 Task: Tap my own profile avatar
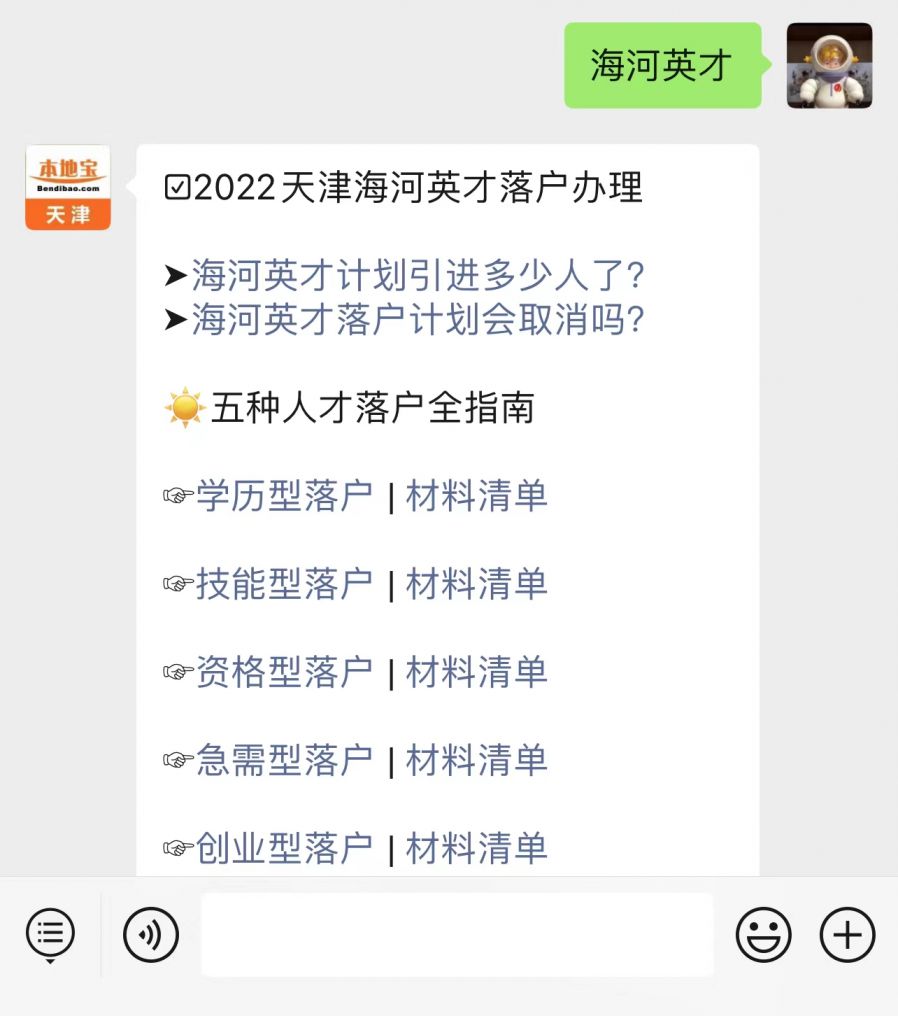tap(829, 66)
